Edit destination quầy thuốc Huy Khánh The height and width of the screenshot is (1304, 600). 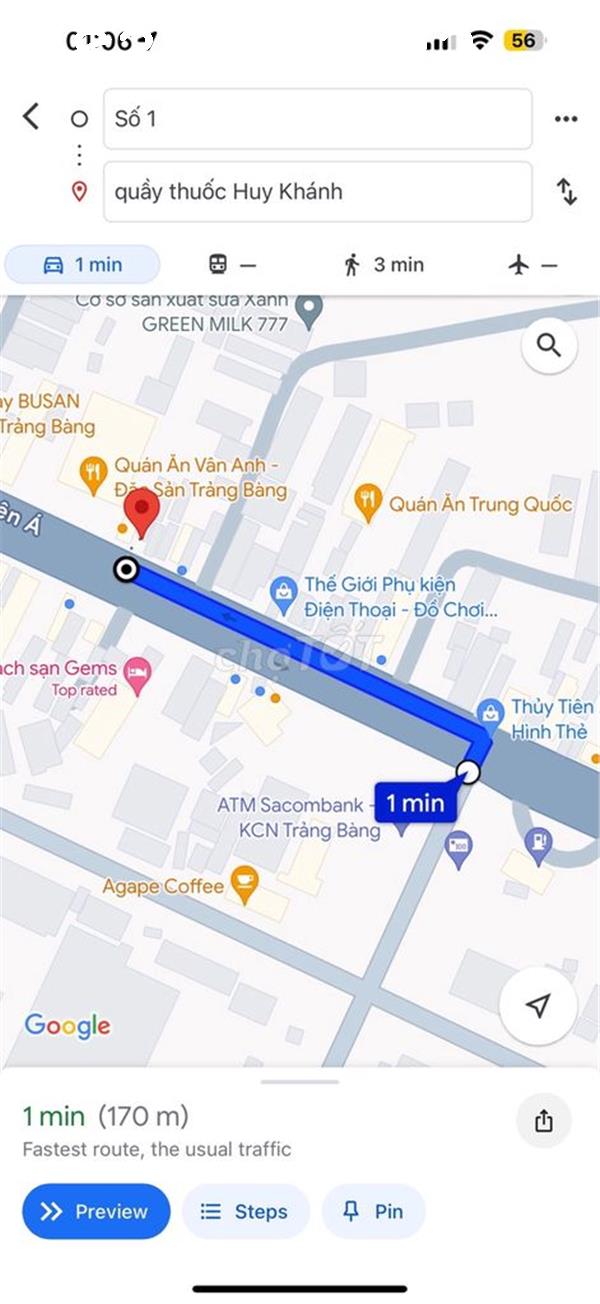318,191
